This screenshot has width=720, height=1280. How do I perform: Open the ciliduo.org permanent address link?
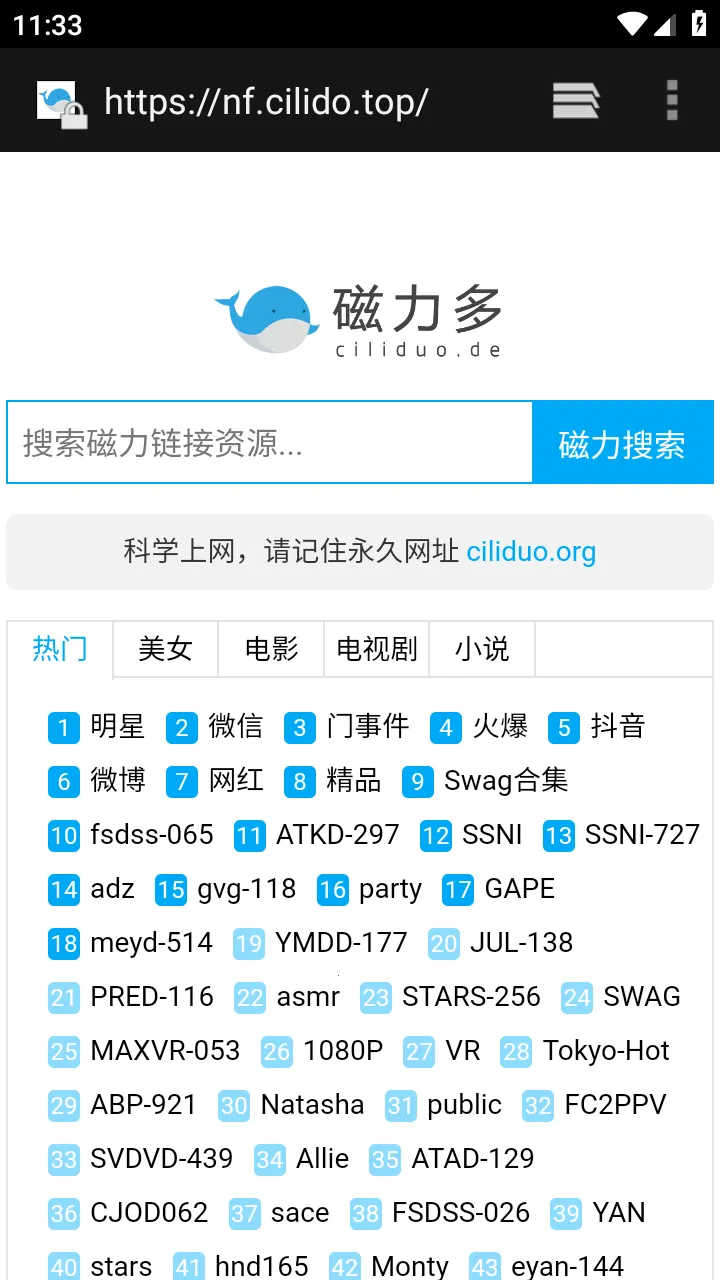[531, 551]
